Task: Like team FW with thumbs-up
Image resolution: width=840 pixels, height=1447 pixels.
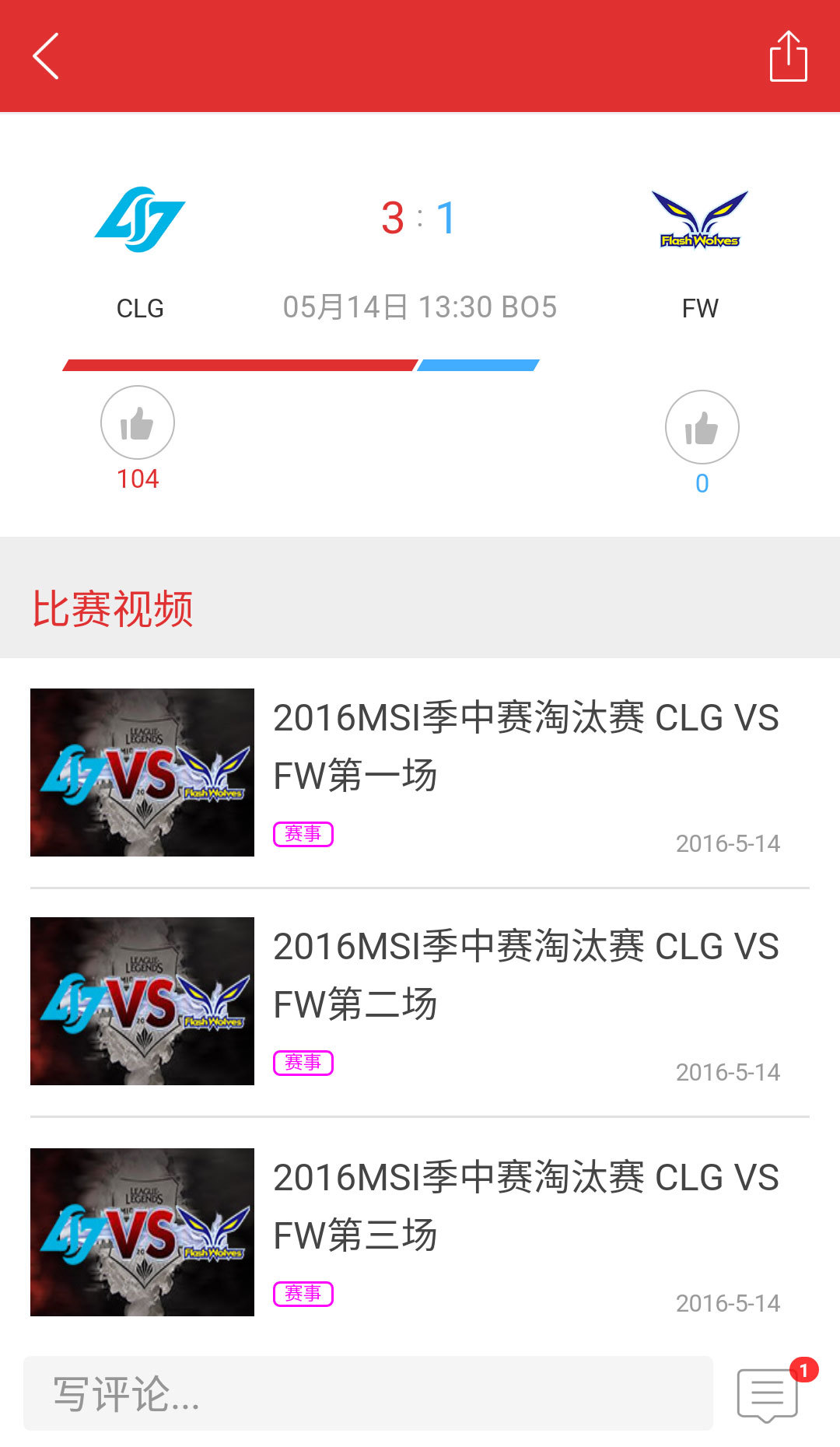Action: click(702, 427)
